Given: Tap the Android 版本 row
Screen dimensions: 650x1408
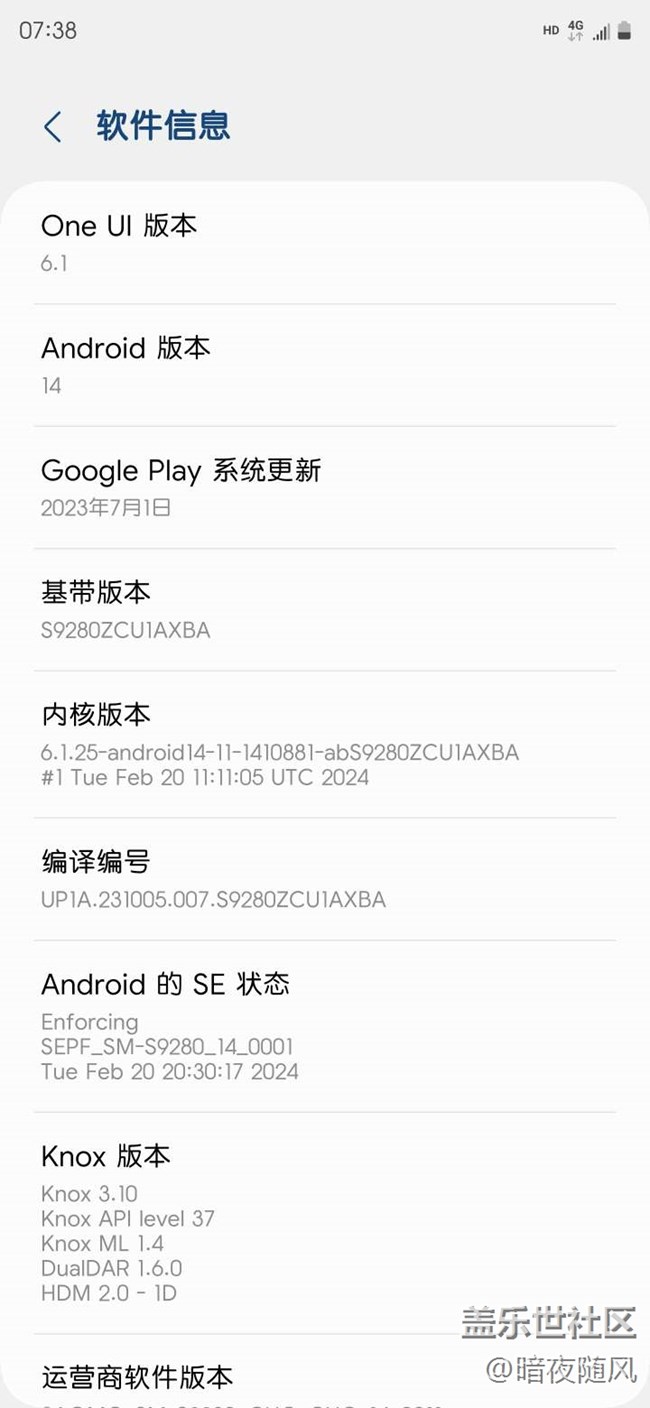Looking at the screenshot, I should (x=324, y=365).
